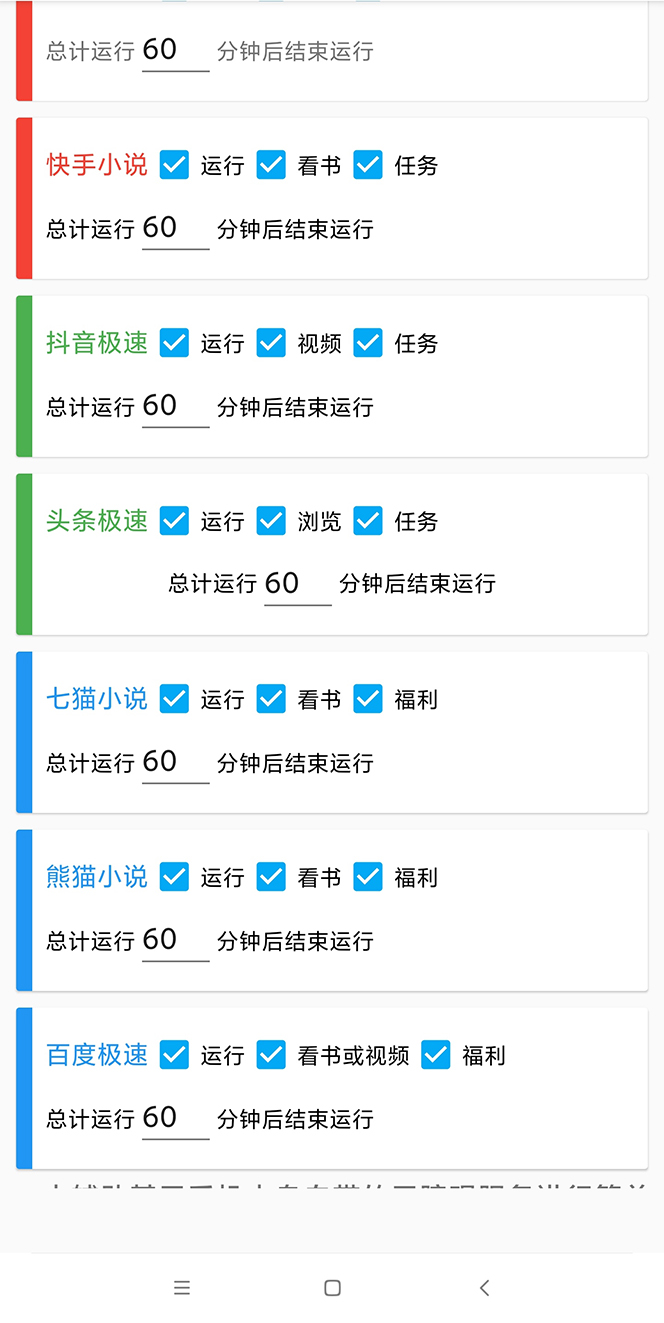Toggle 福利 checkbox for 熊猫小说
This screenshot has height=1323, width=664.
click(x=368, y=877)
